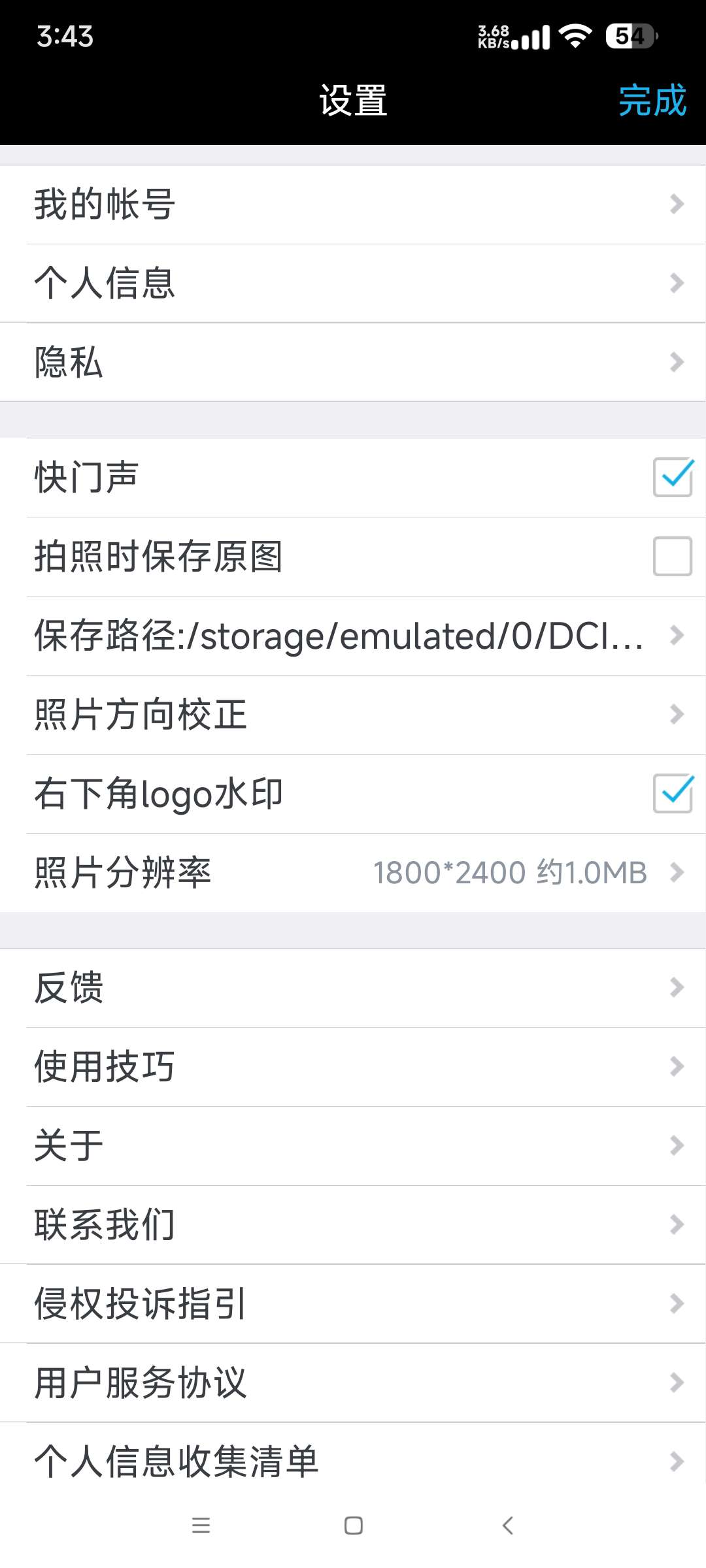Open 我的帐号 settings
This screenshot has width=706, height=1568.
[353, 204]
